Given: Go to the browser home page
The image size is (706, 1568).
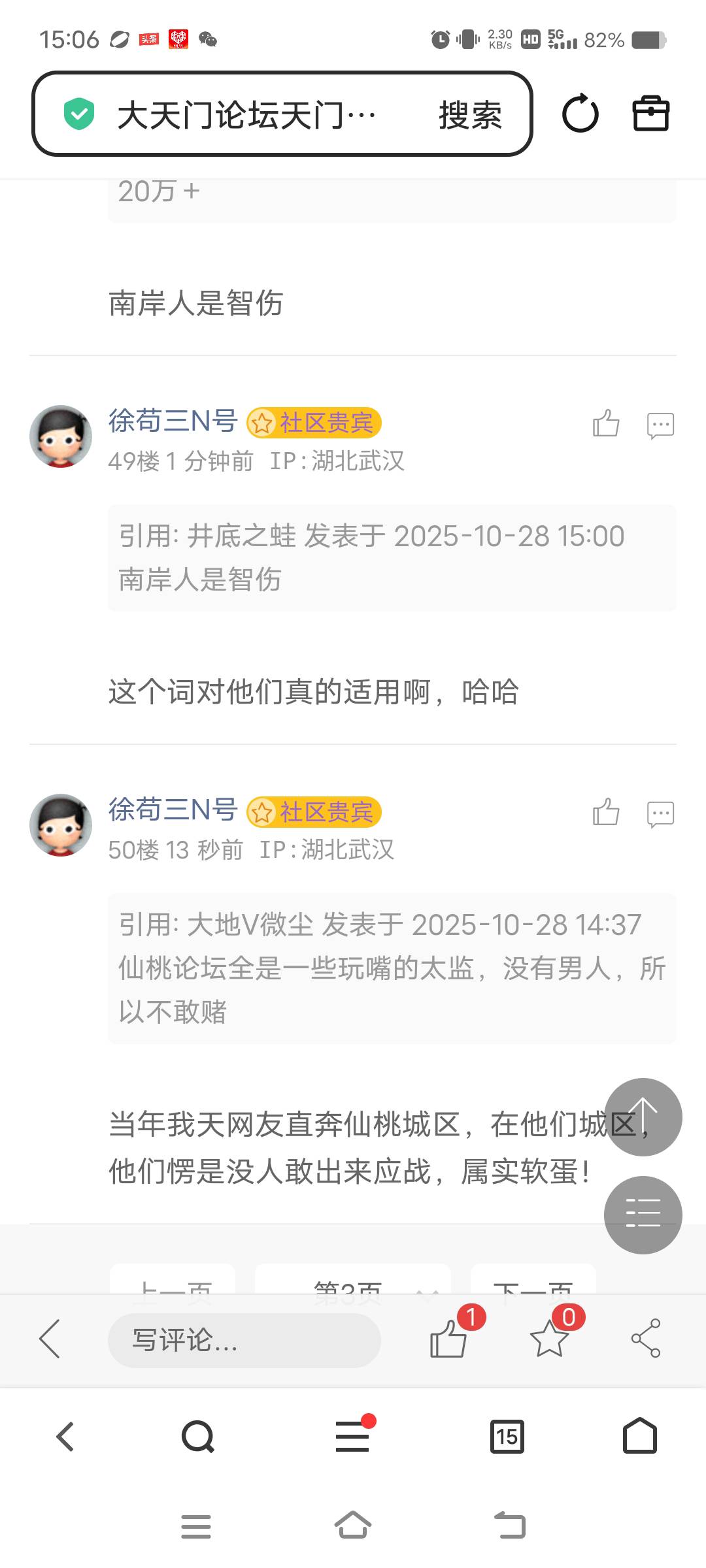Looking at the screenshot, I should point(640,1436).
